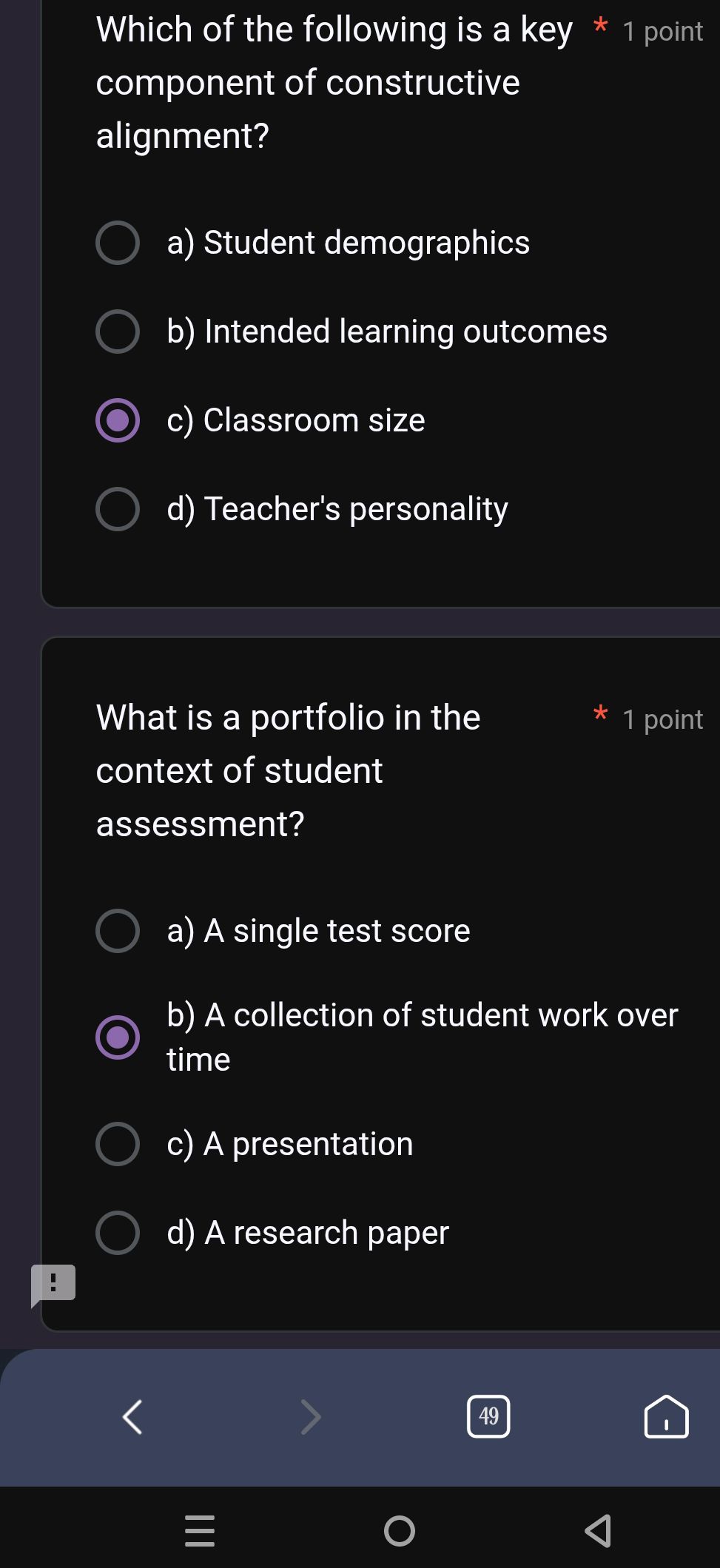The width and height of the screenshot is (720, 1568).
Task: Select option a) A single test score
Action: tap(117, 931)
